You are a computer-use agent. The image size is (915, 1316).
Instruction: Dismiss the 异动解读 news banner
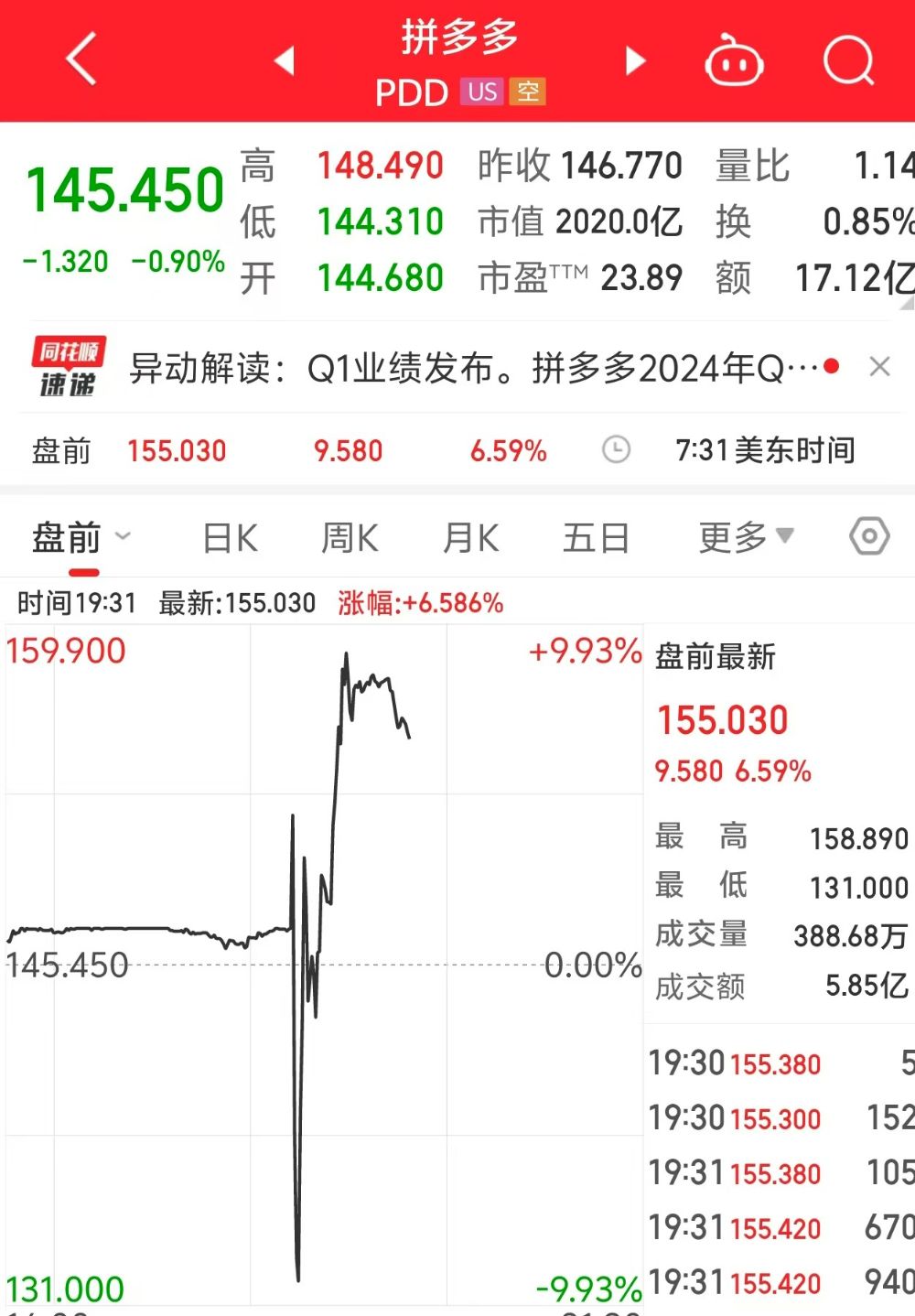[x=879, y=367]
